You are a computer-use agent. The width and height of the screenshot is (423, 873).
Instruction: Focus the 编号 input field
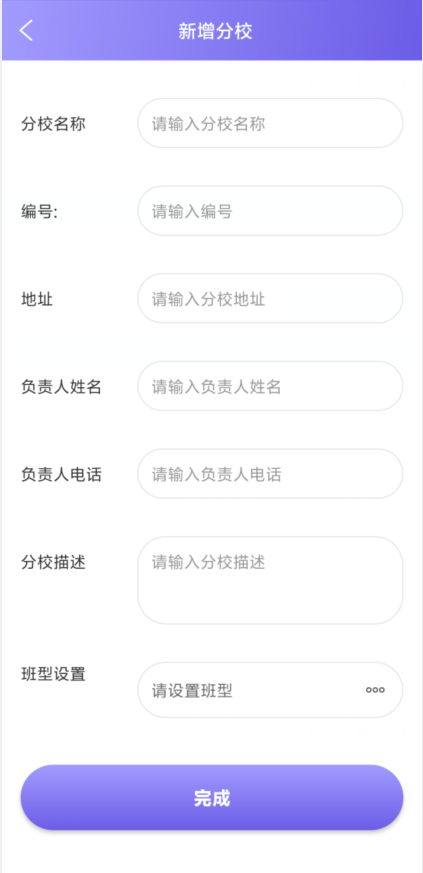point(270,210)
